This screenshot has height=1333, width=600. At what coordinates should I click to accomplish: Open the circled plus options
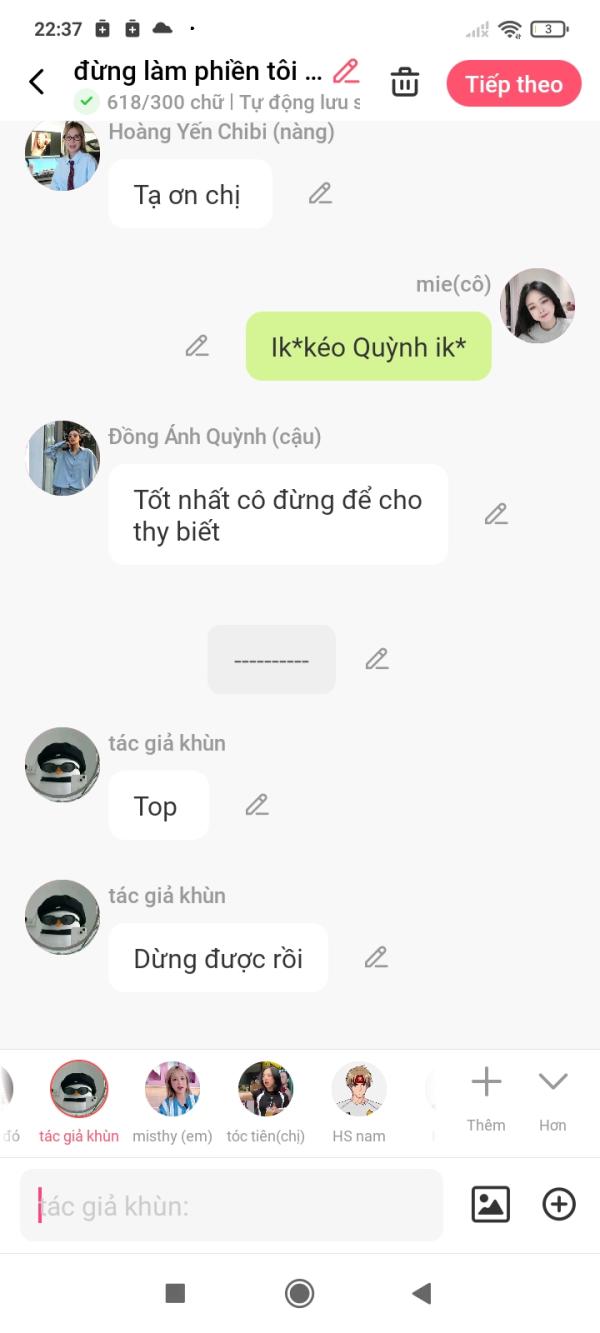559,1204
